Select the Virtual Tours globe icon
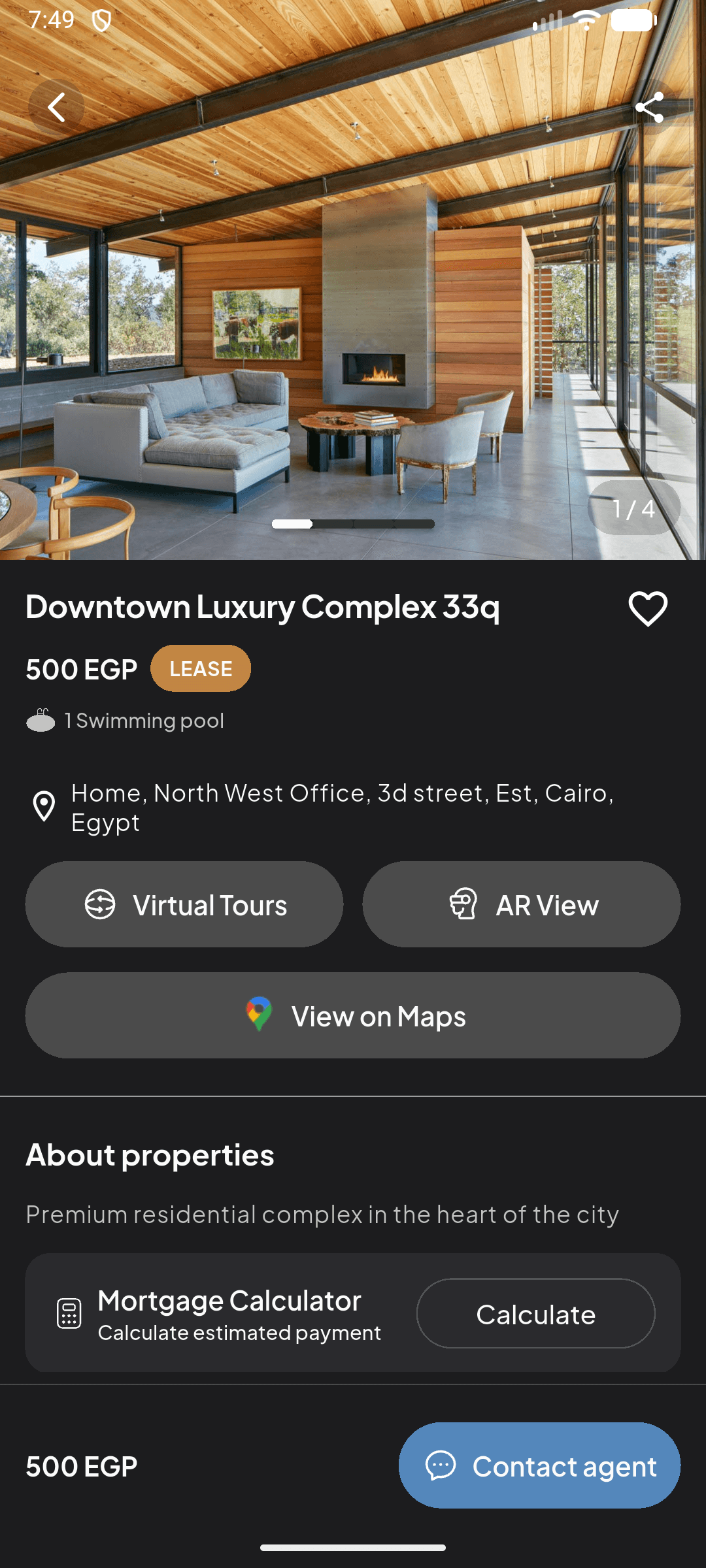The height and width of the screenshot is (1568, 706). point(99,904)
